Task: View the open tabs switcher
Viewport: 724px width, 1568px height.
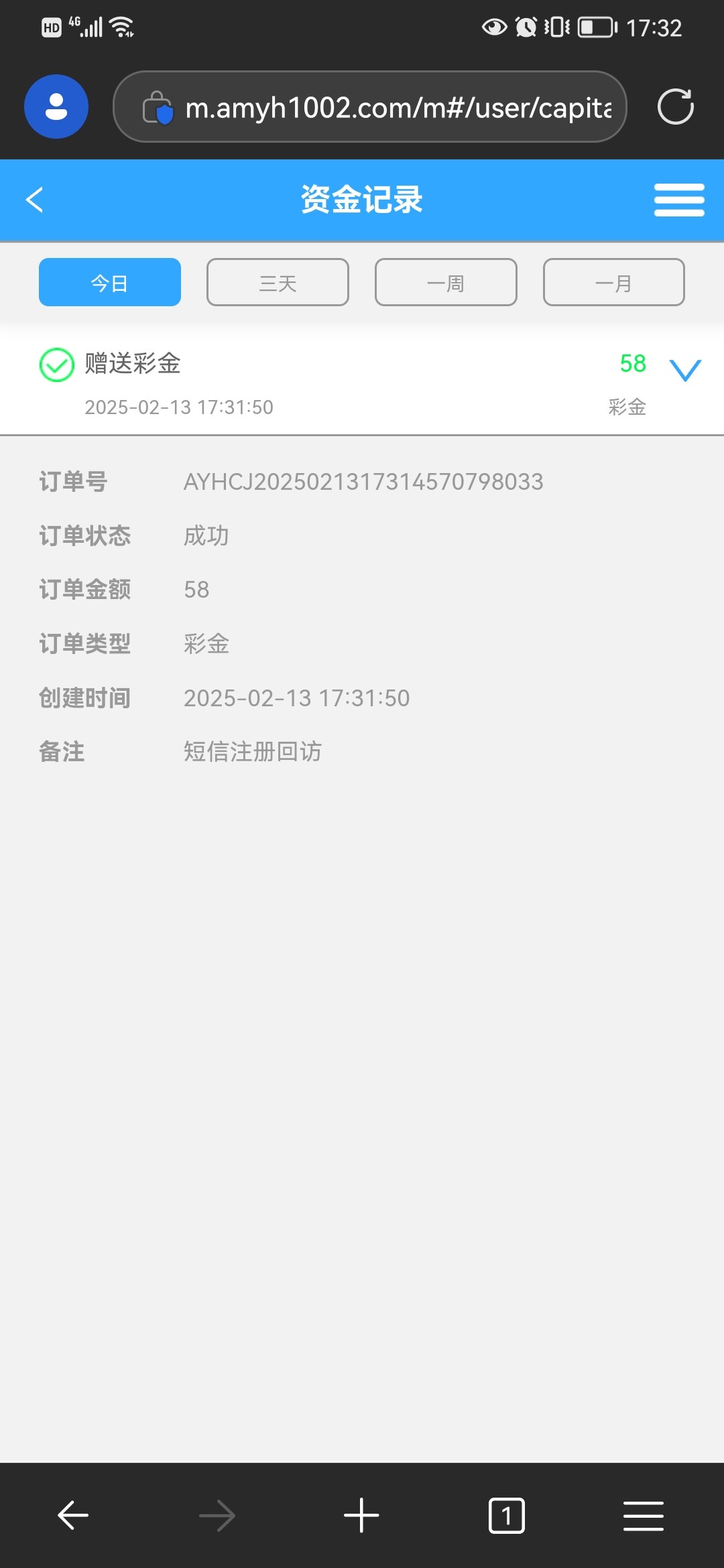Action: click(x=506, y=1516)
